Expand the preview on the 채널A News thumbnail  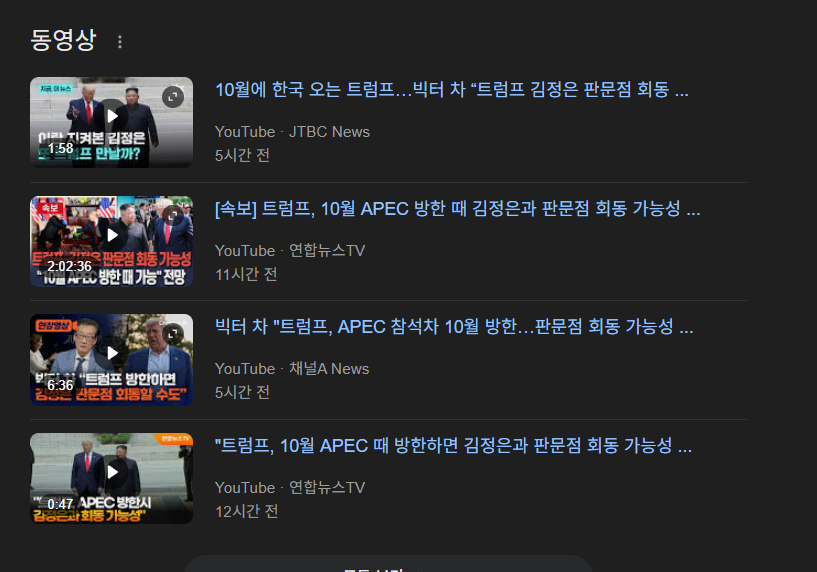point(174,334)
